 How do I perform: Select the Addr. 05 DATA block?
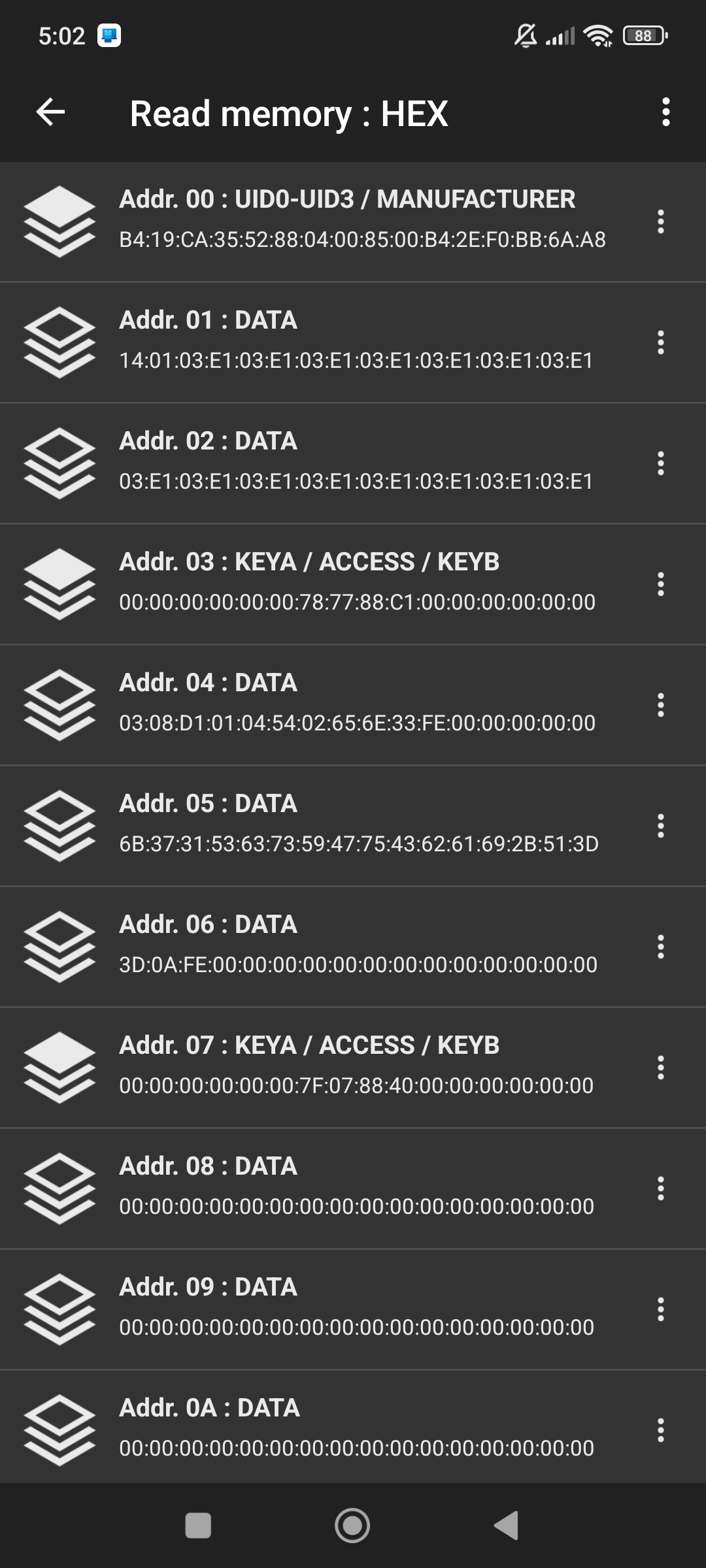(x=346, y=825)
